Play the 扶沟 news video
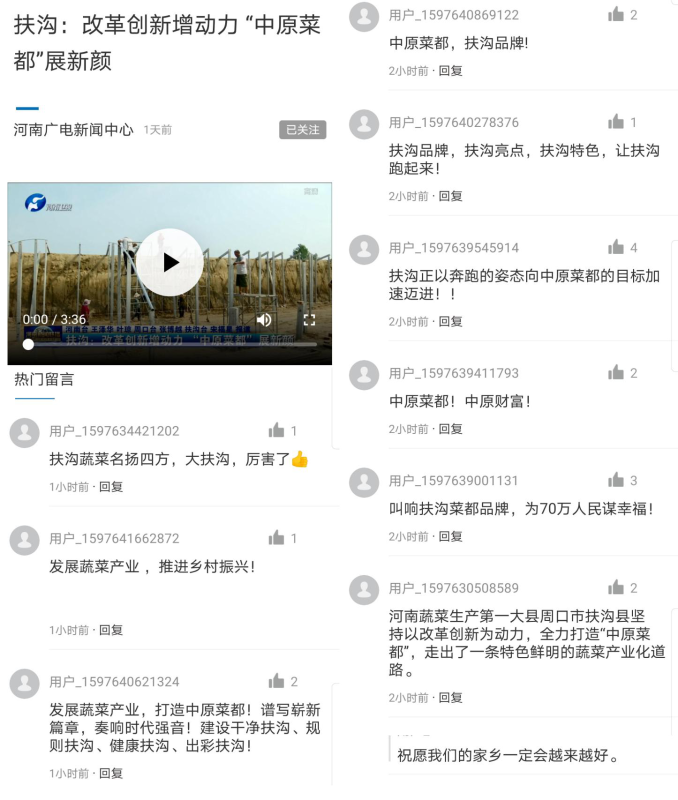Image resolution: width=678 pixels, height=800 pixels. pyautogui.click(x=170, y=262)
